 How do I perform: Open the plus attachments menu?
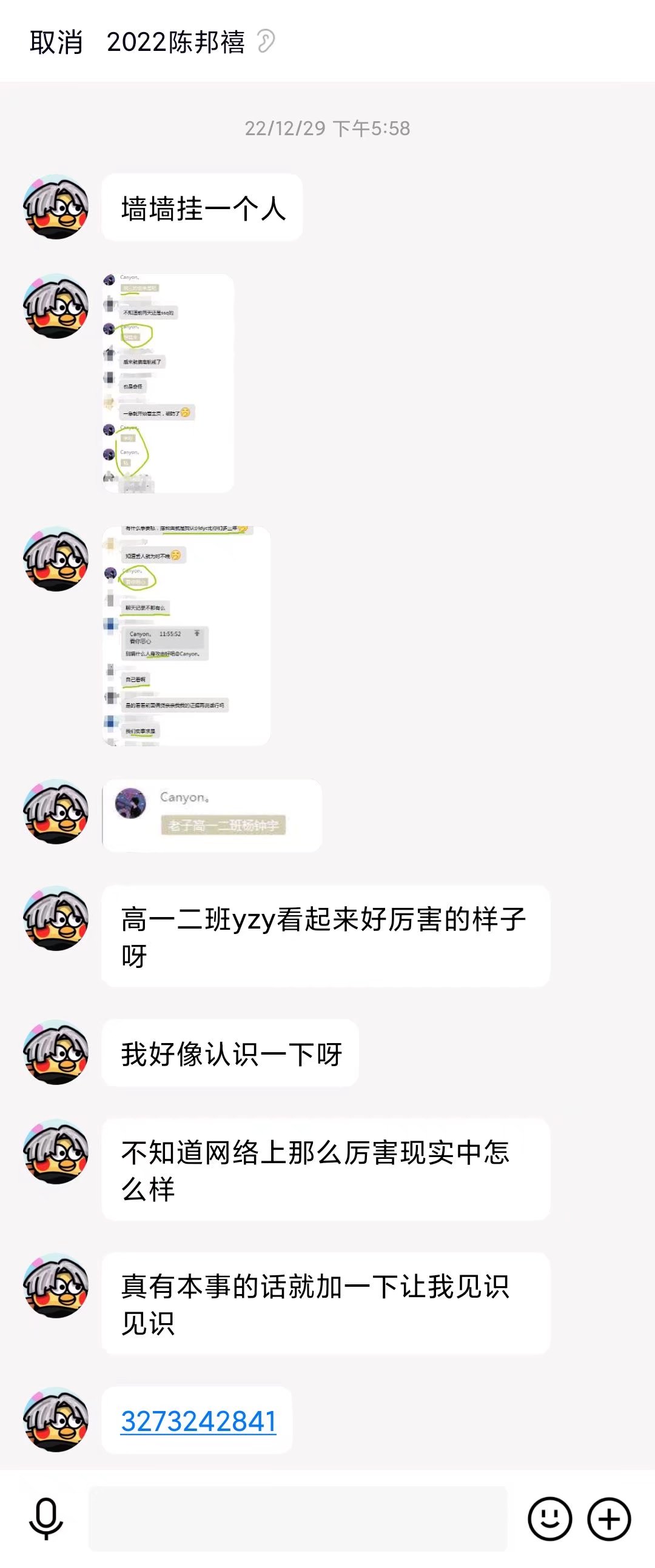point(609,1519)
